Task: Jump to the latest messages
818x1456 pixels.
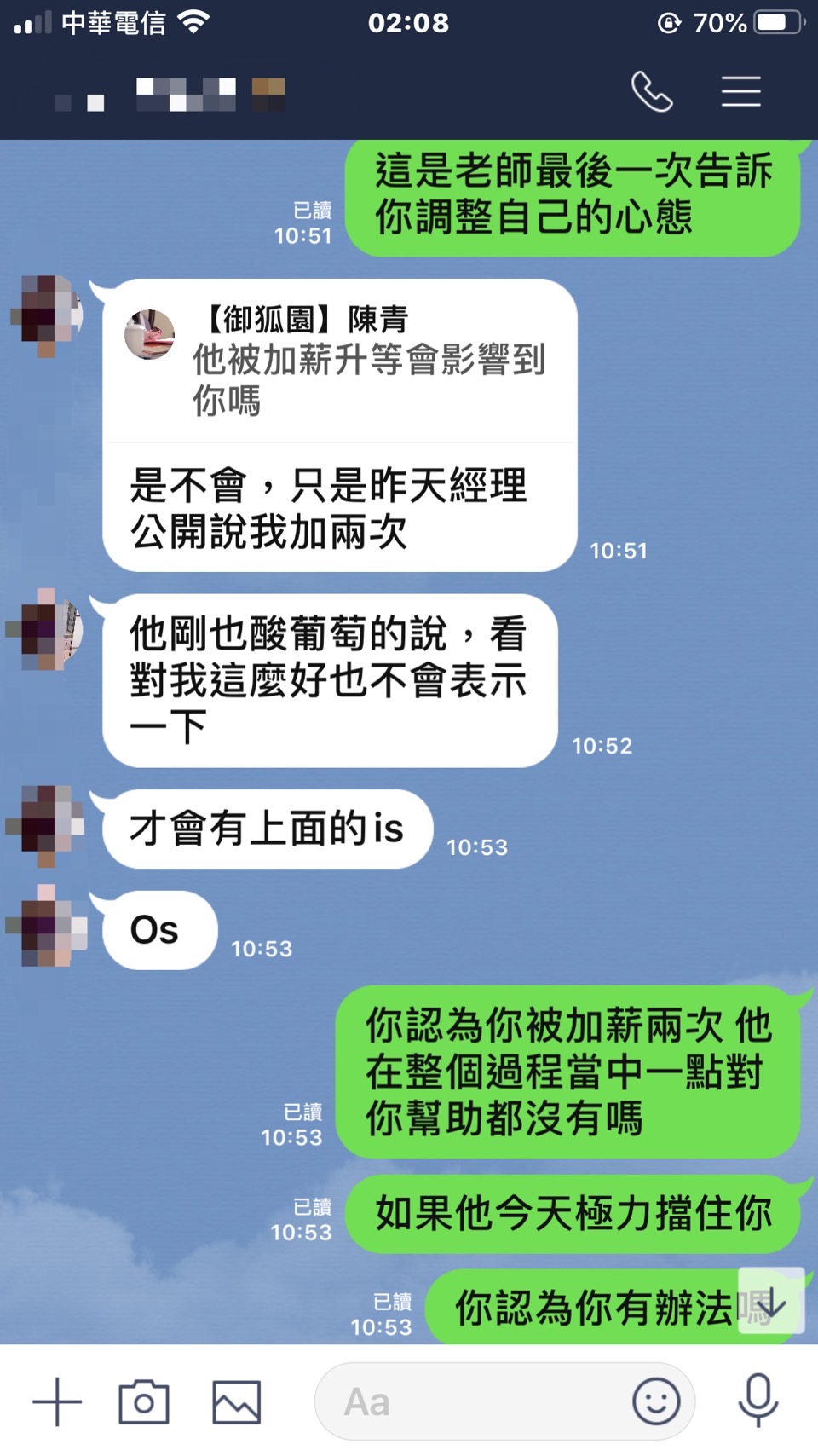Action: pyautogui.click(x=770, y=1301)
